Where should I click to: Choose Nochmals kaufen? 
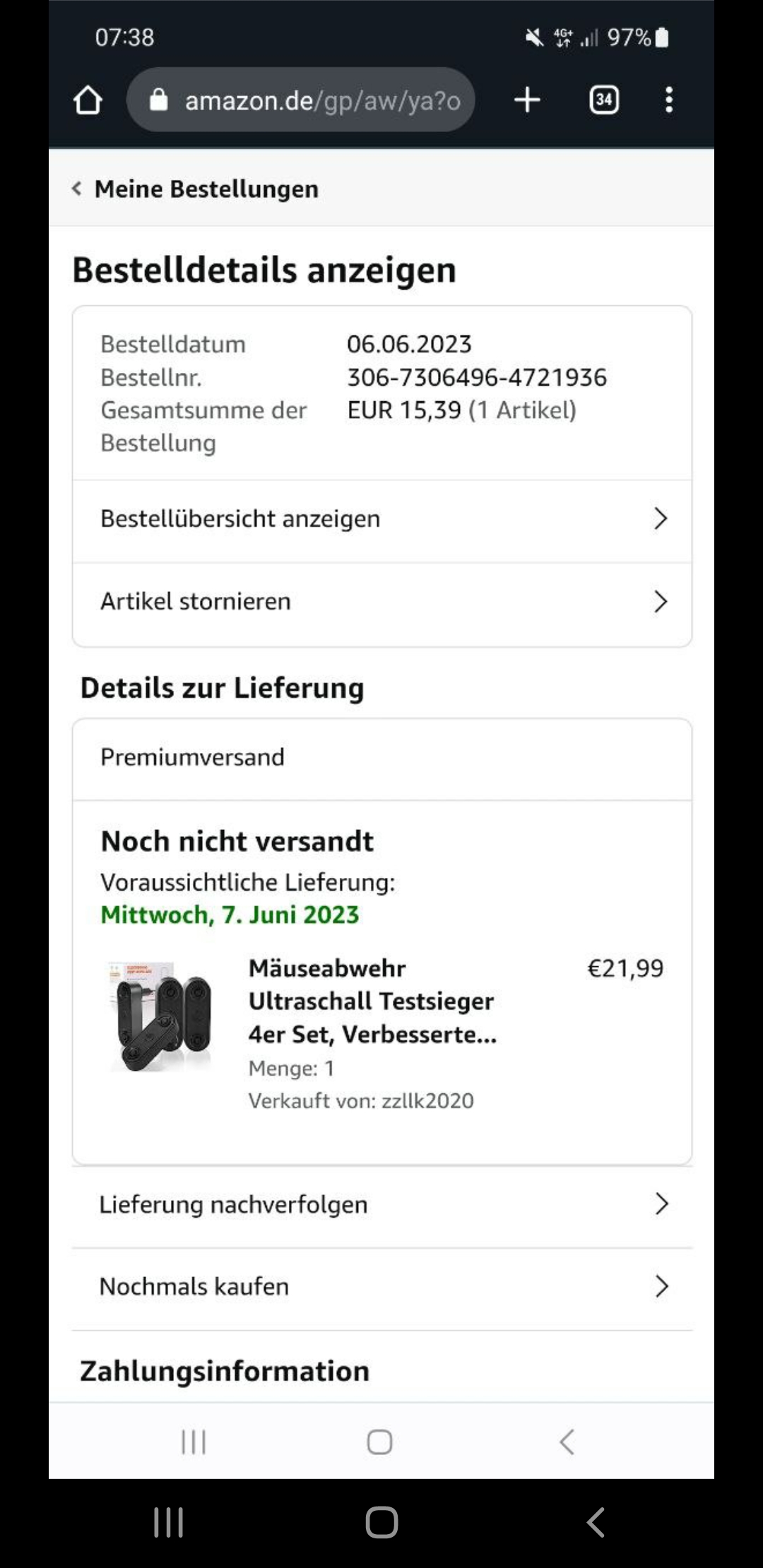[381, 1287]
